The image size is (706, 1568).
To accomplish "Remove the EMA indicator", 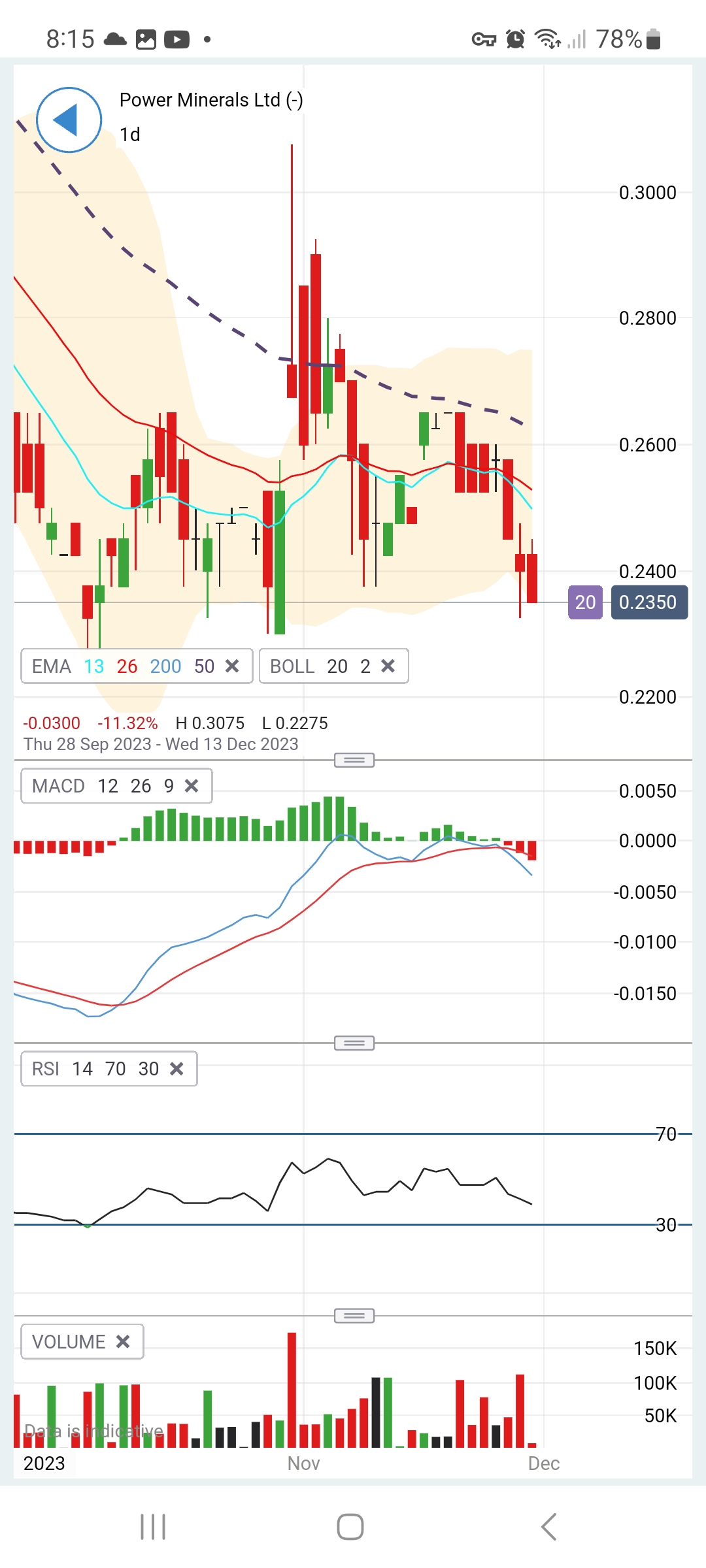I will tap(232, 666).
